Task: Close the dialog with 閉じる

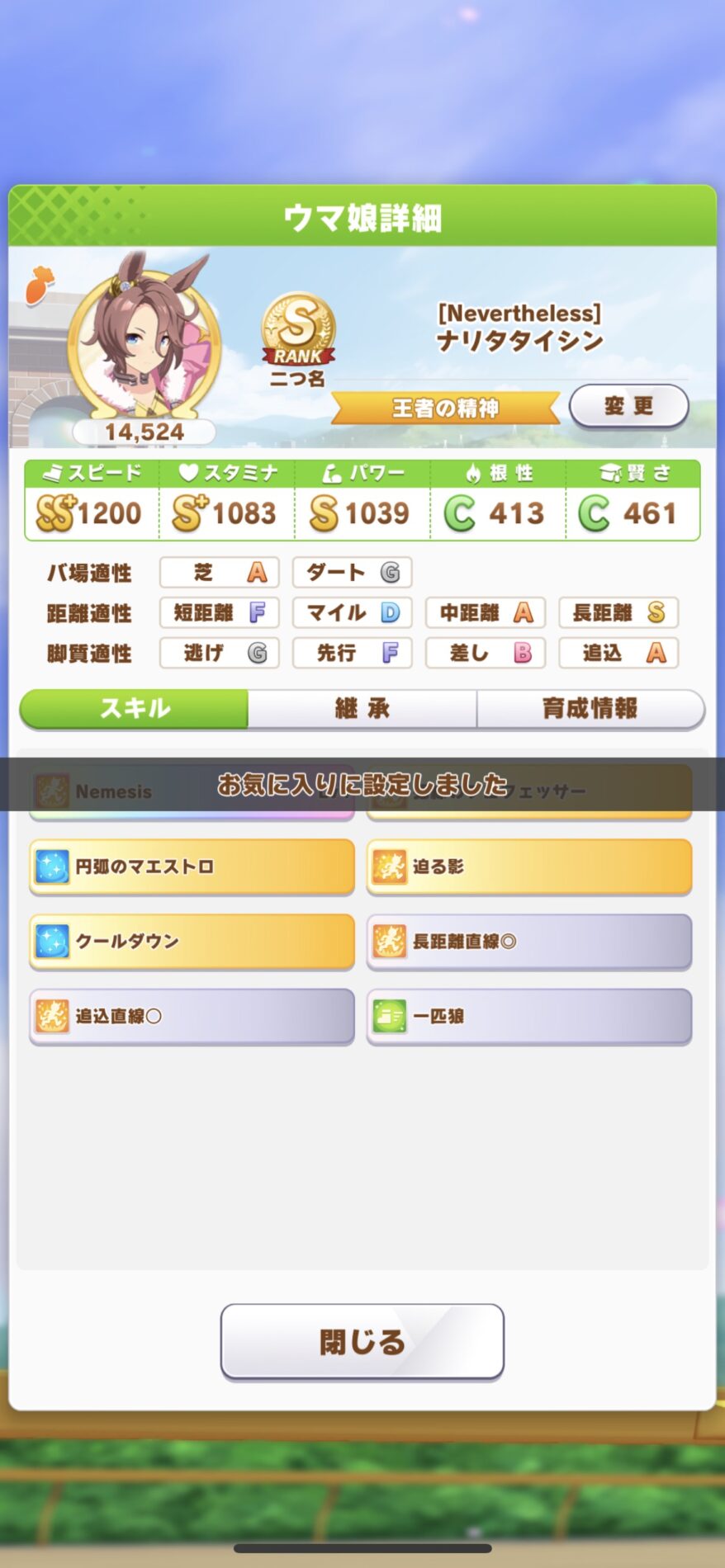Action: tap(362, 1341)
